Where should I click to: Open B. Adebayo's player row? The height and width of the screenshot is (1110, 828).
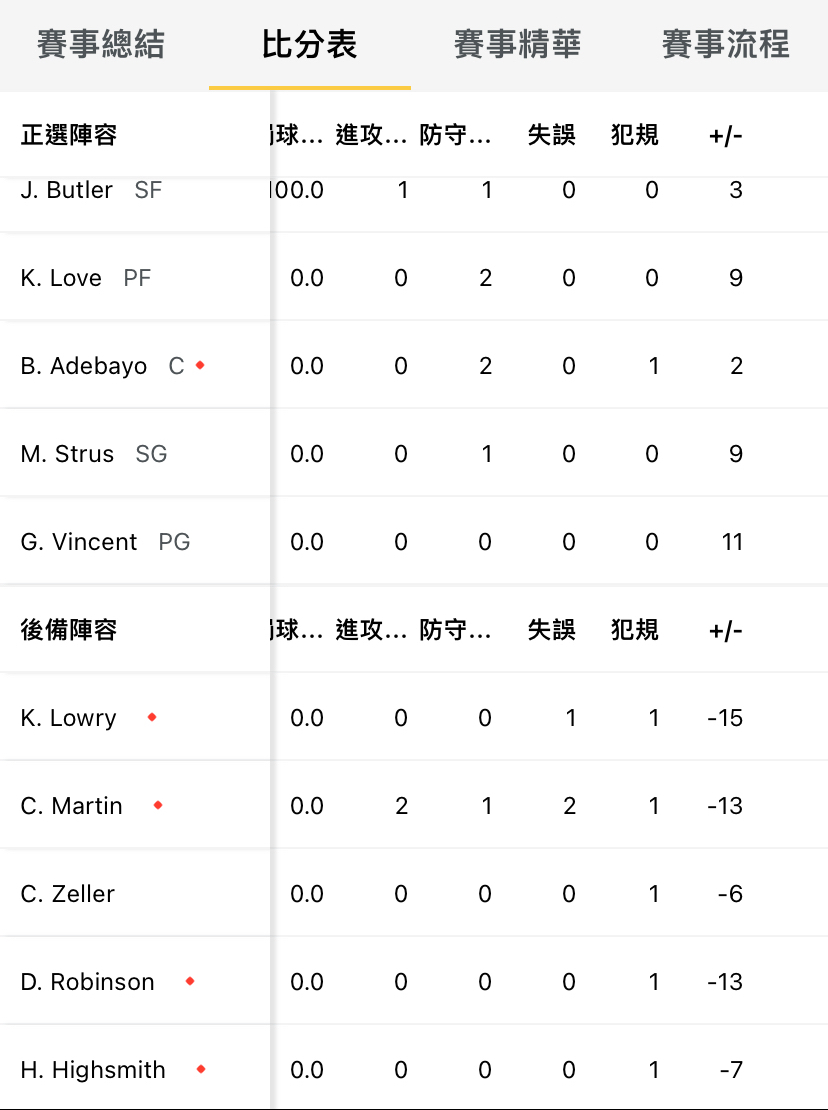(x=84, y=366)
